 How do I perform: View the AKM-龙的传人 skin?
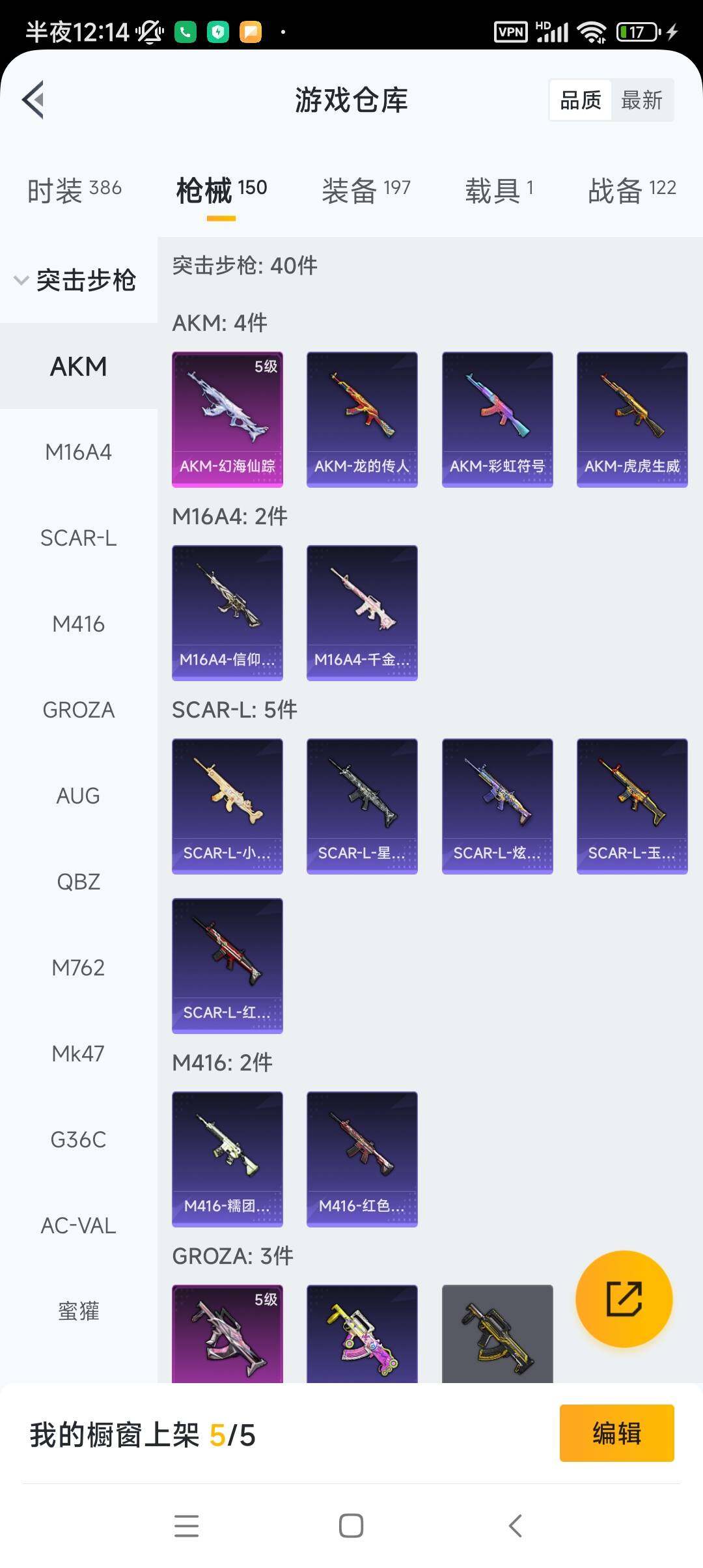(x=362, y=419)
